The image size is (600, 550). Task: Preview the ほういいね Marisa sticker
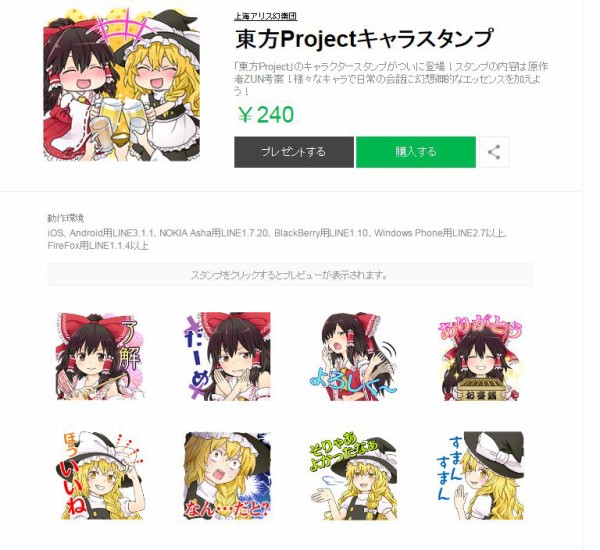click(96, 475)
